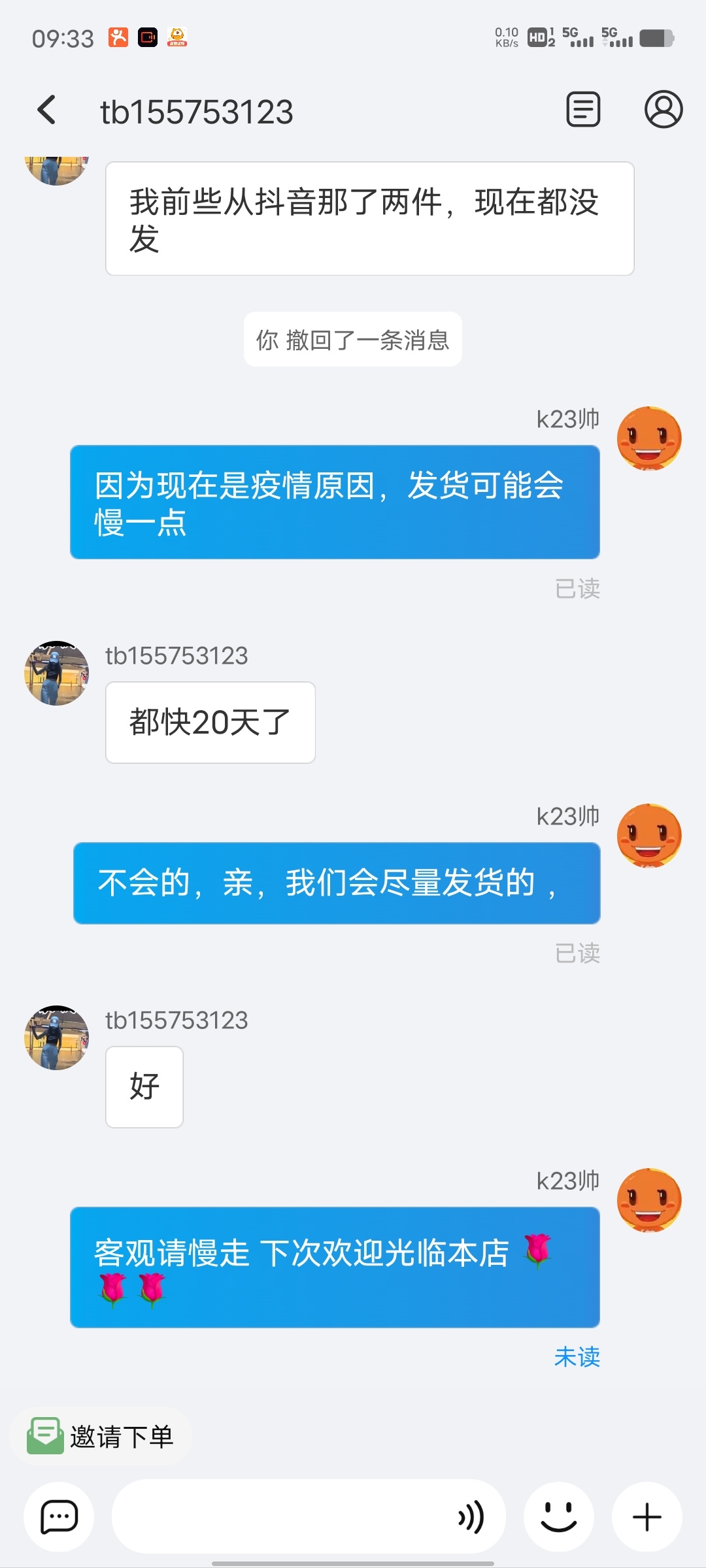Open the buyer profile contact icon

pyautogui.click(x=663, y=110)
